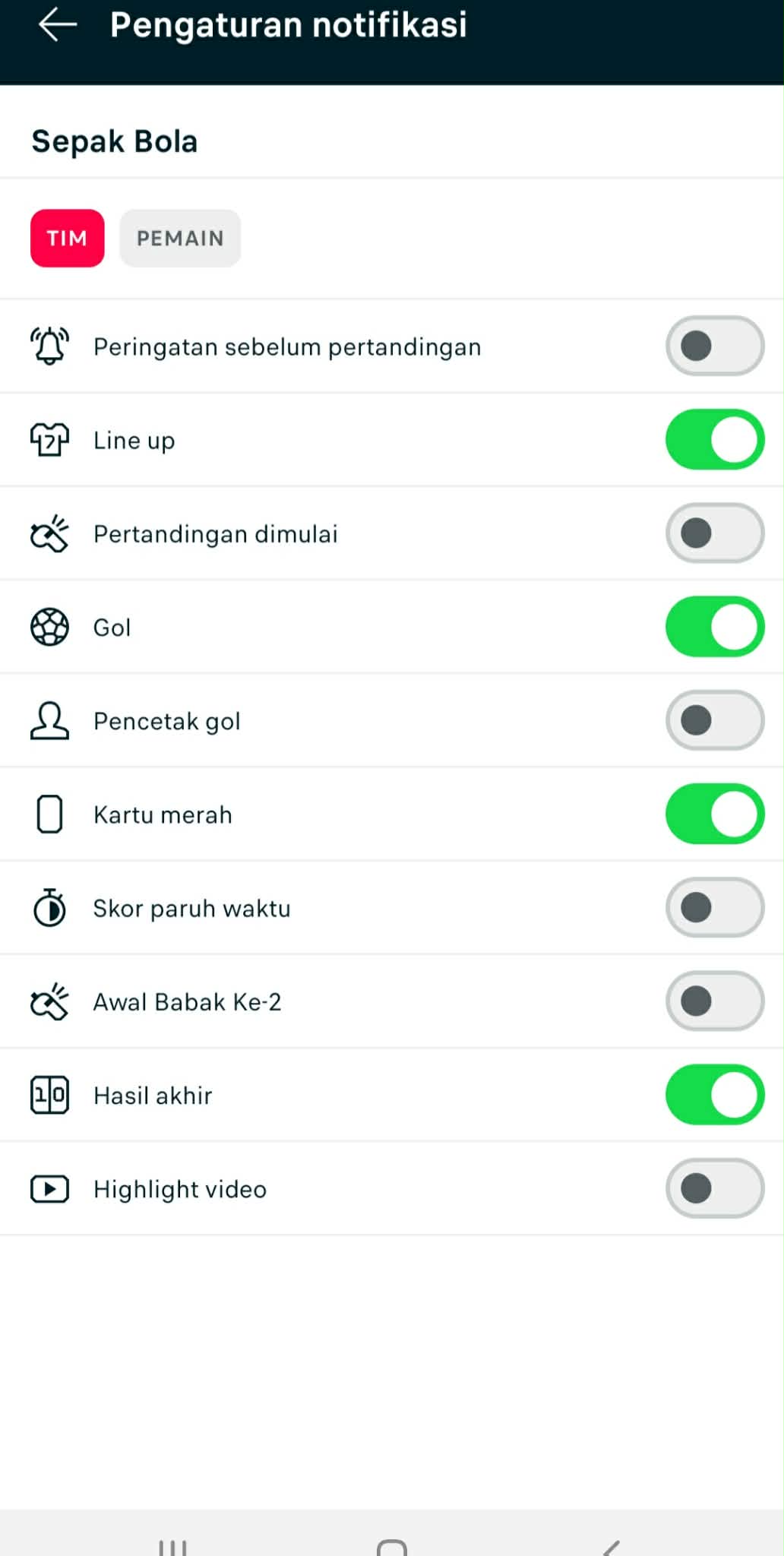This screenshot has height=1556, width=784.
Task: Switch to the PEMAIN tab
Action: [x=180, y=238]
